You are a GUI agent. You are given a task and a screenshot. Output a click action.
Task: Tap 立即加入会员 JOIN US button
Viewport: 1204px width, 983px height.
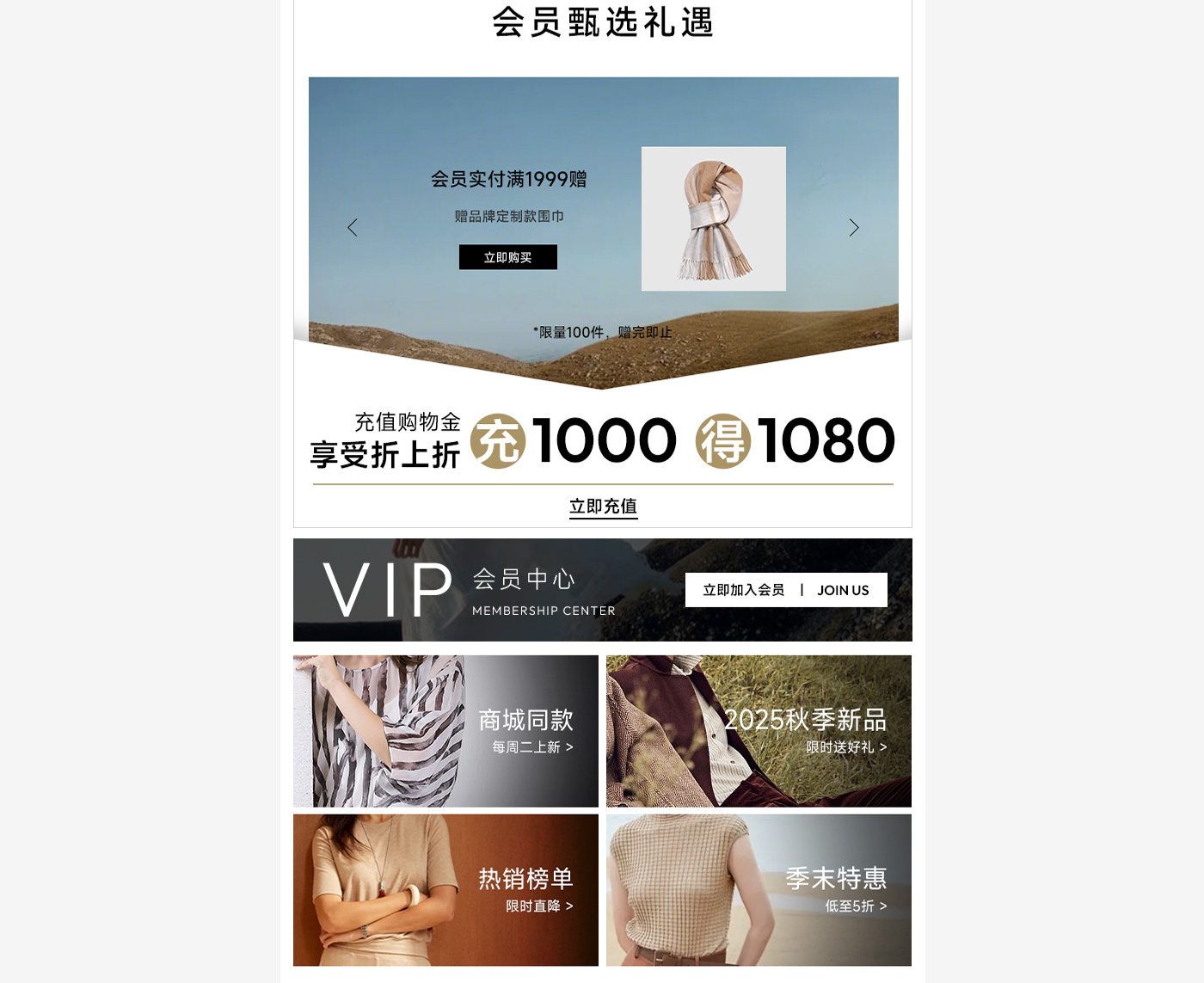(x=785, y=590)
